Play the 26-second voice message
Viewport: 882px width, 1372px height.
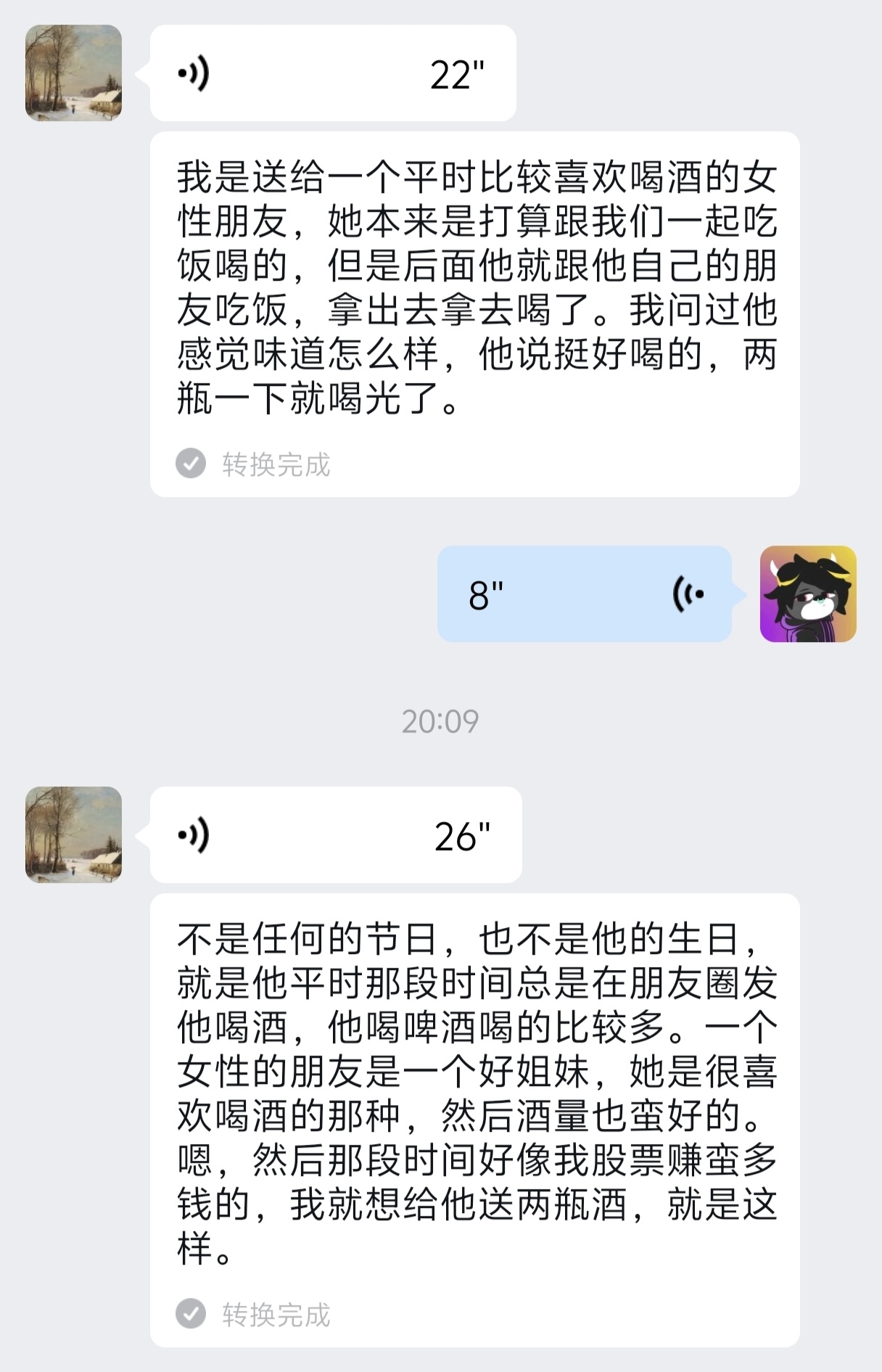(x=335, y=835)
